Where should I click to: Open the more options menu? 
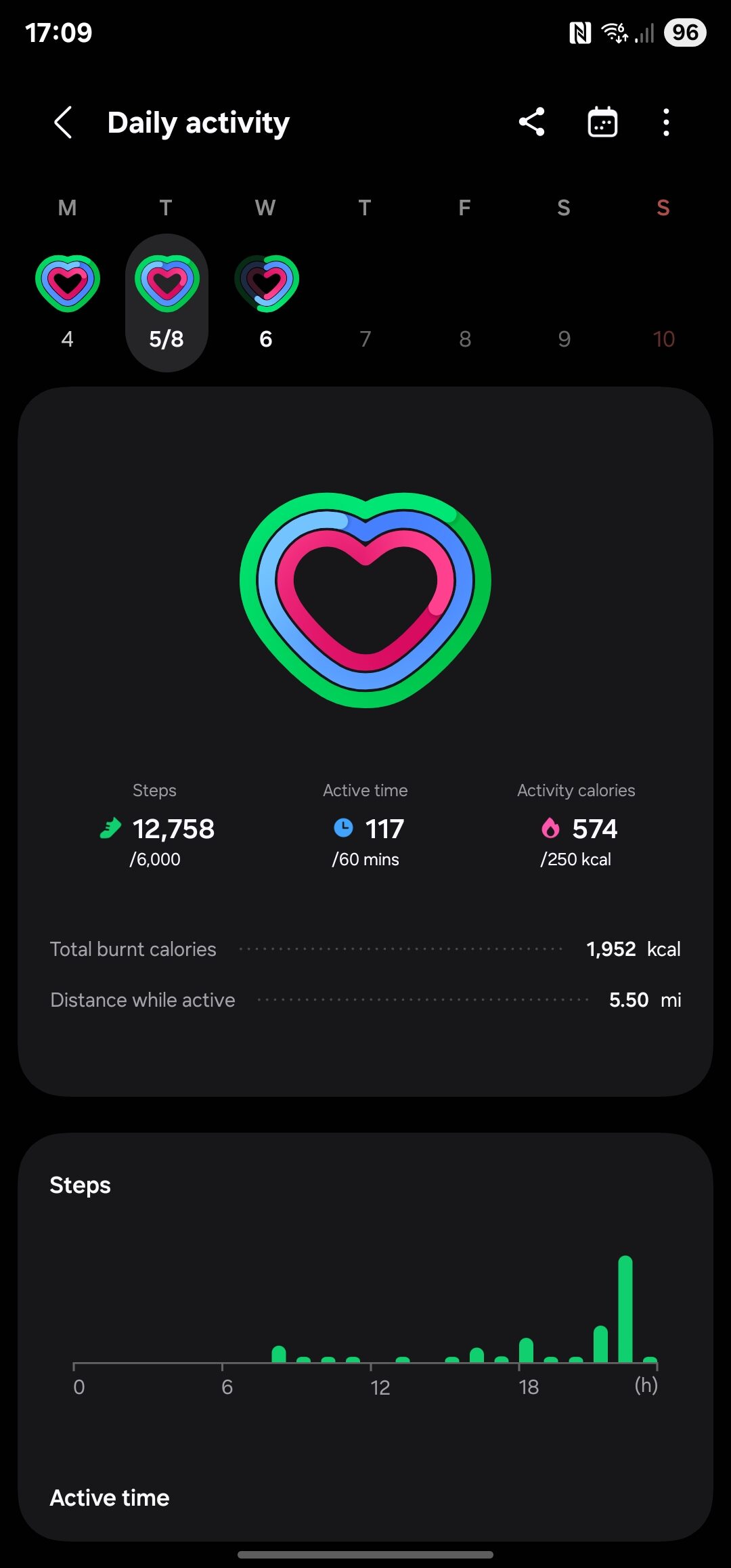pyautogui.click(x=666, y=123)
